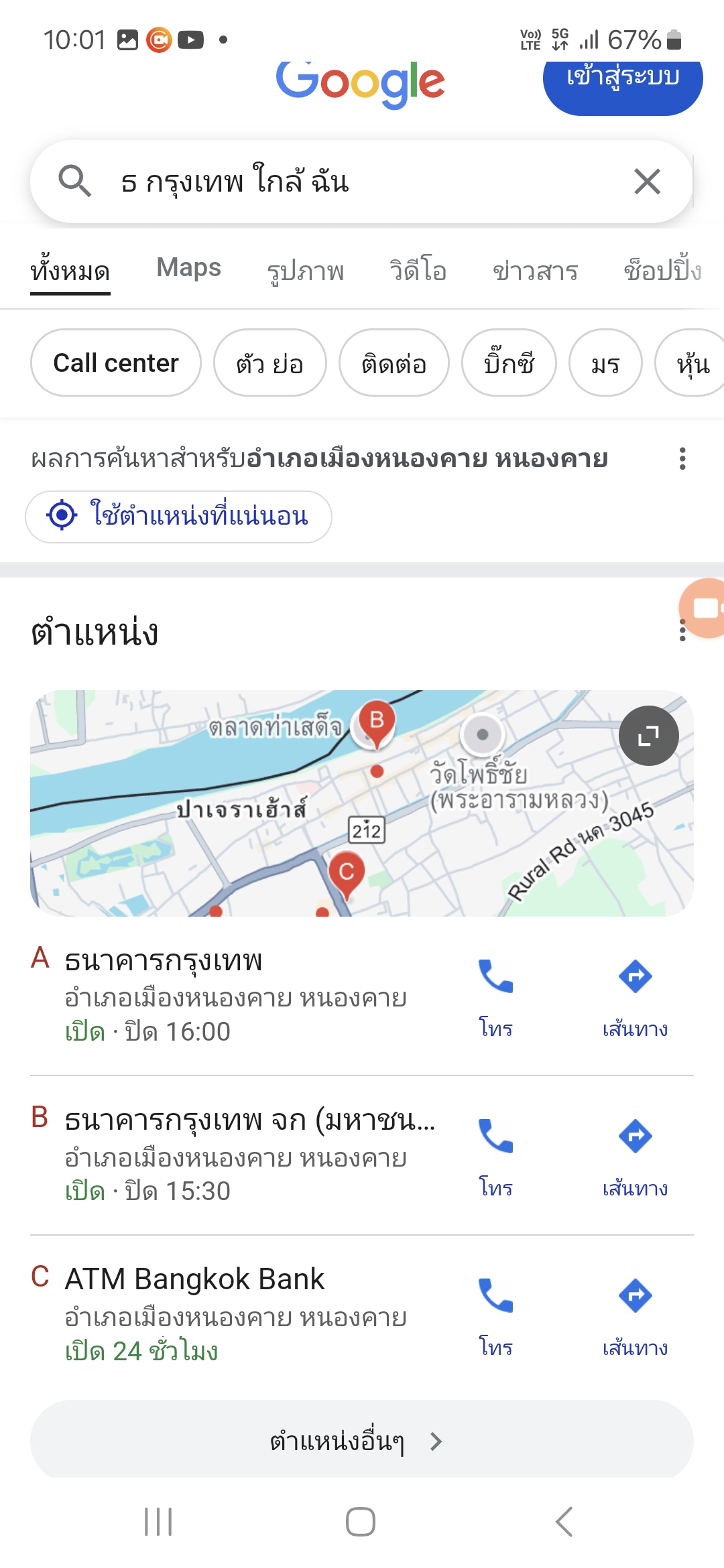Show more places with ตำแหน่งอื่นๆ
The width and height of the screenshot is (724, 1568).
tap(362, 1440)
